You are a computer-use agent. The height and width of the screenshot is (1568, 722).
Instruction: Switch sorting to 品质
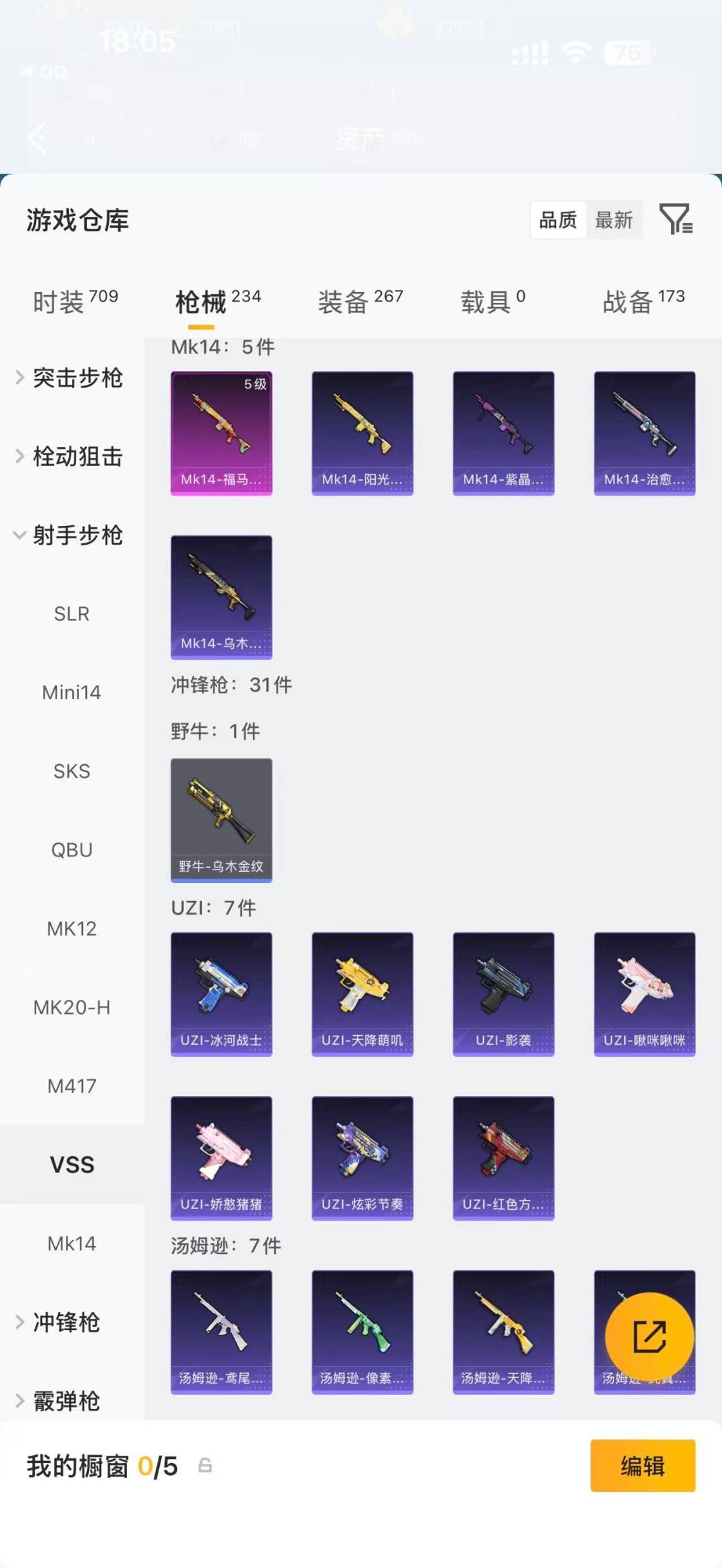(557, 221)
